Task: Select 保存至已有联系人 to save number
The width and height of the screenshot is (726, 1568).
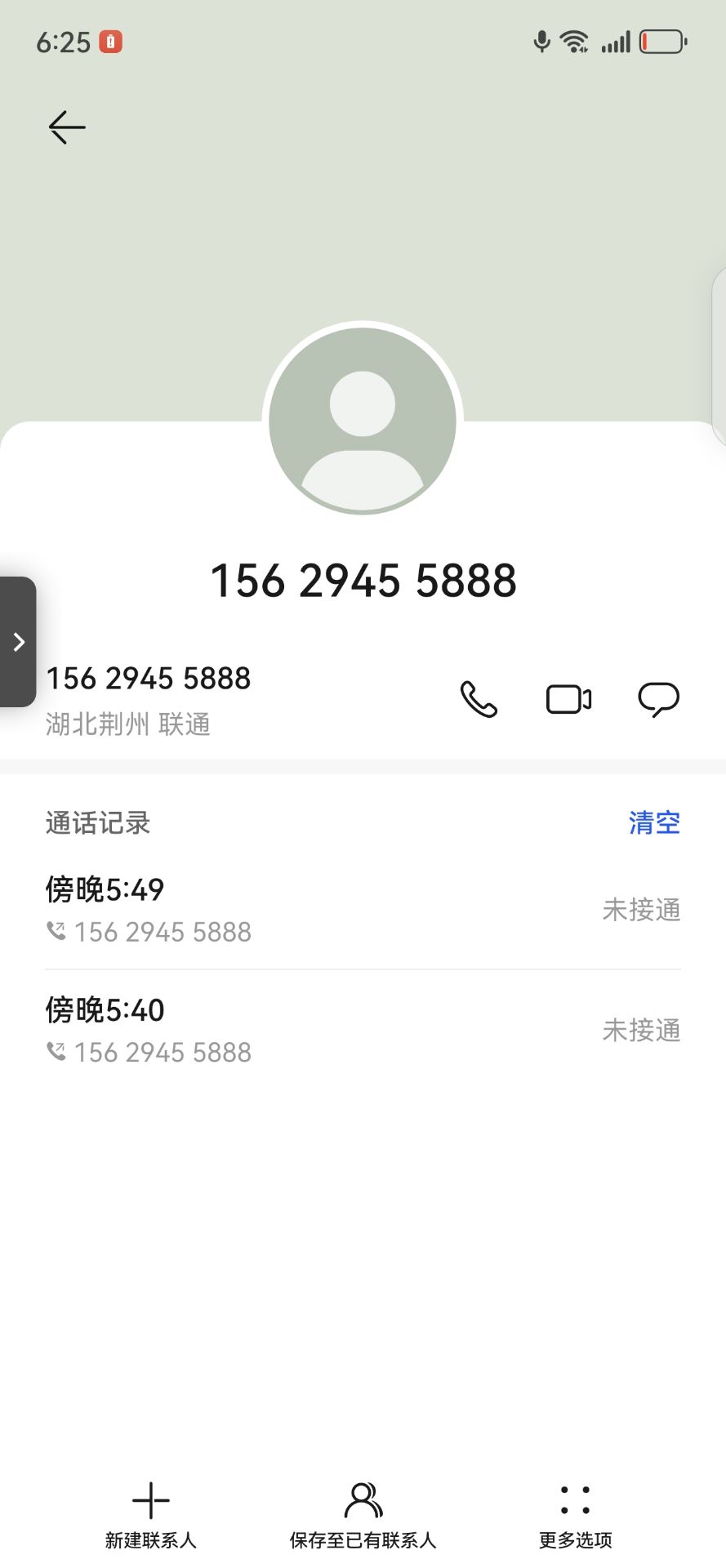Action: tap(363, 1515)
